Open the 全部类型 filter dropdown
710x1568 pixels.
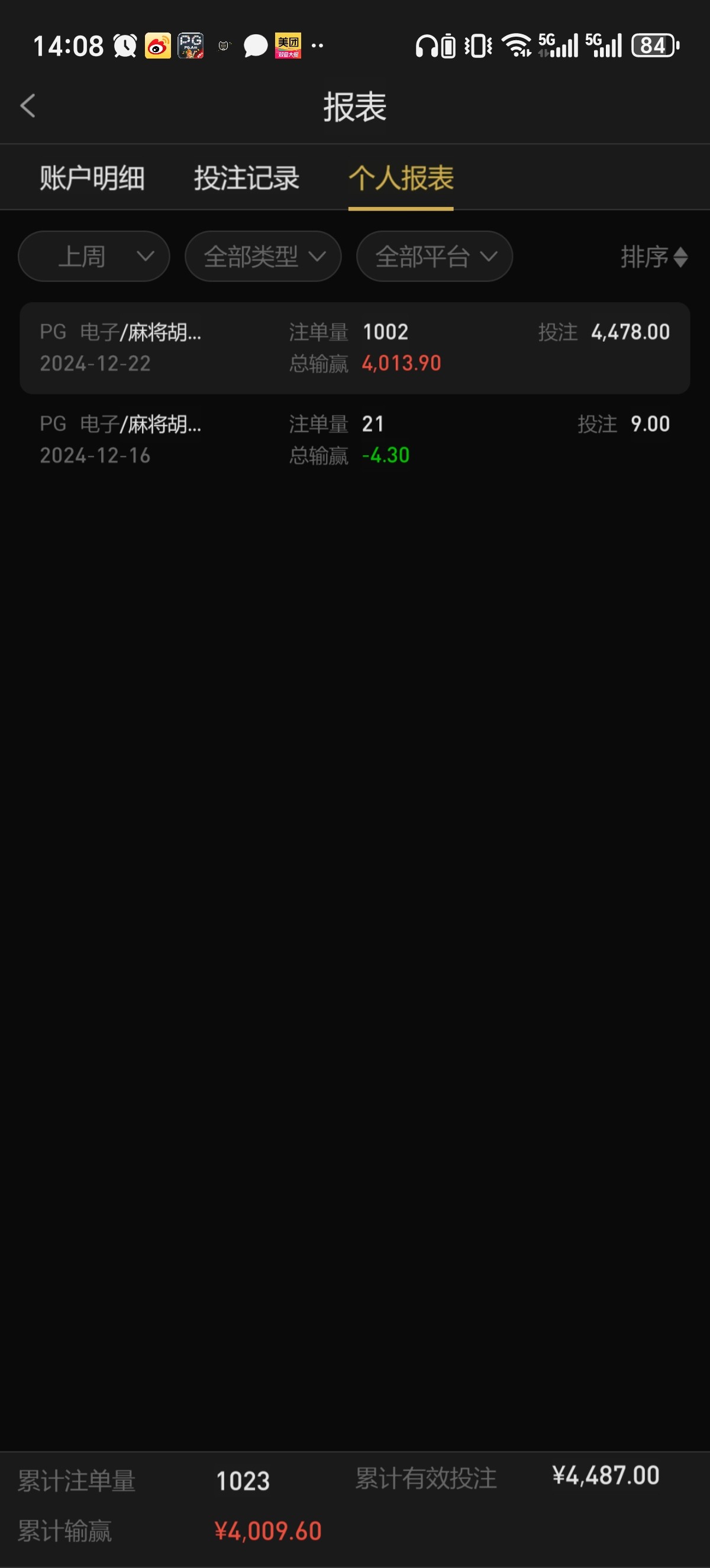pyautogui.click(x=263, y=256)
